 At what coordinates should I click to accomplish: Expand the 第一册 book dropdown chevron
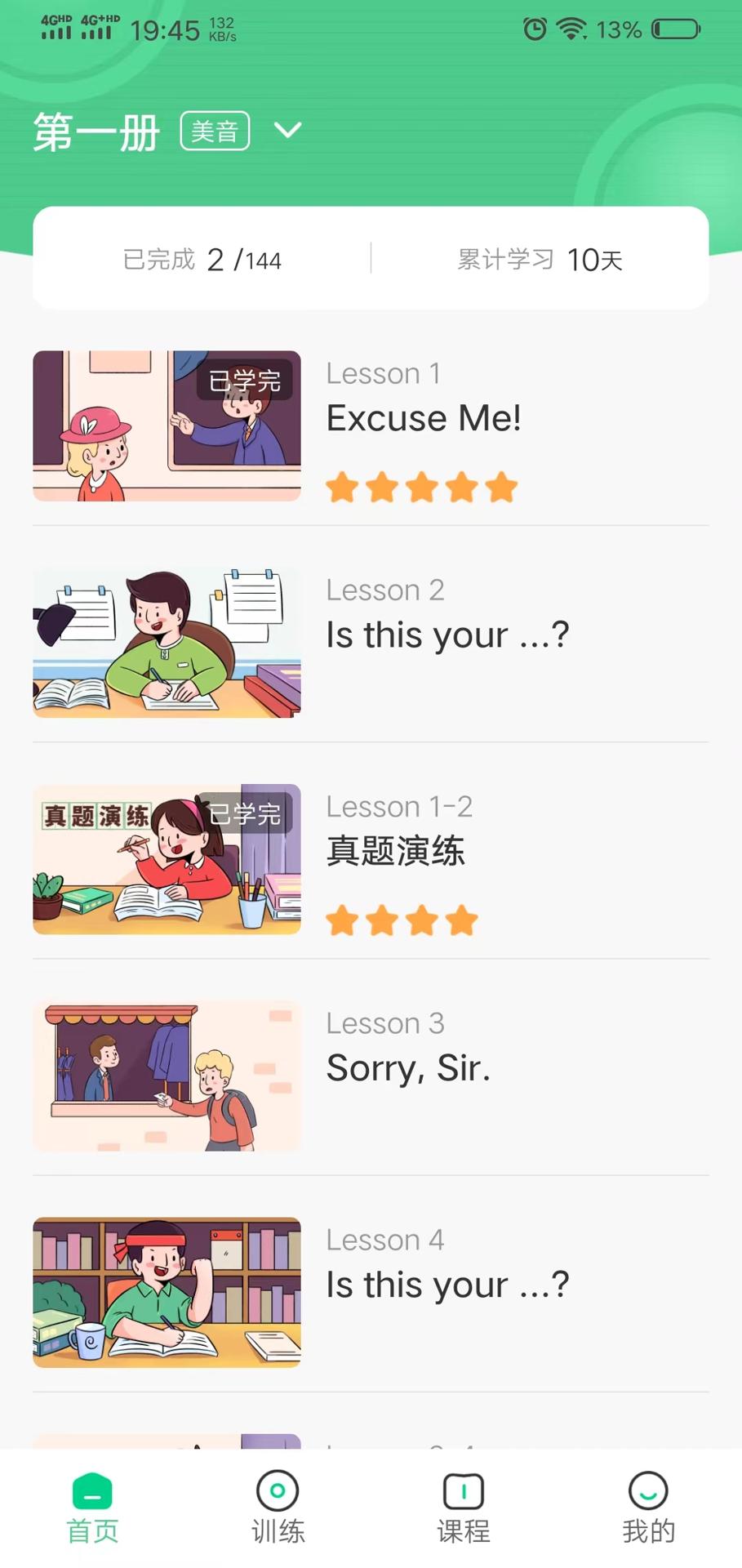click(x=287, y=131)
